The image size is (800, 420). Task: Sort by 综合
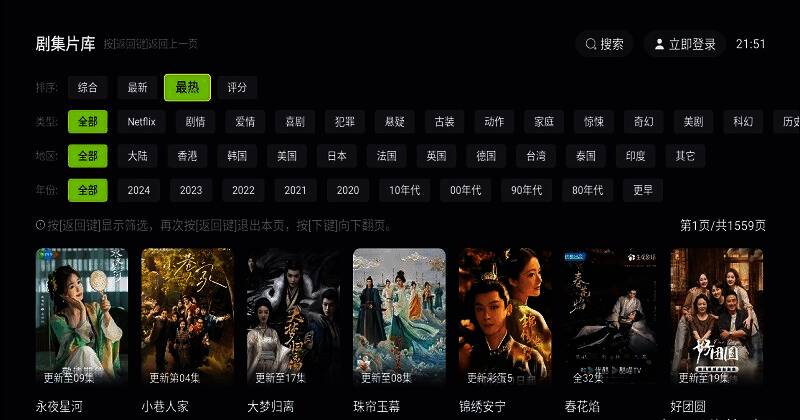point(87,88)
